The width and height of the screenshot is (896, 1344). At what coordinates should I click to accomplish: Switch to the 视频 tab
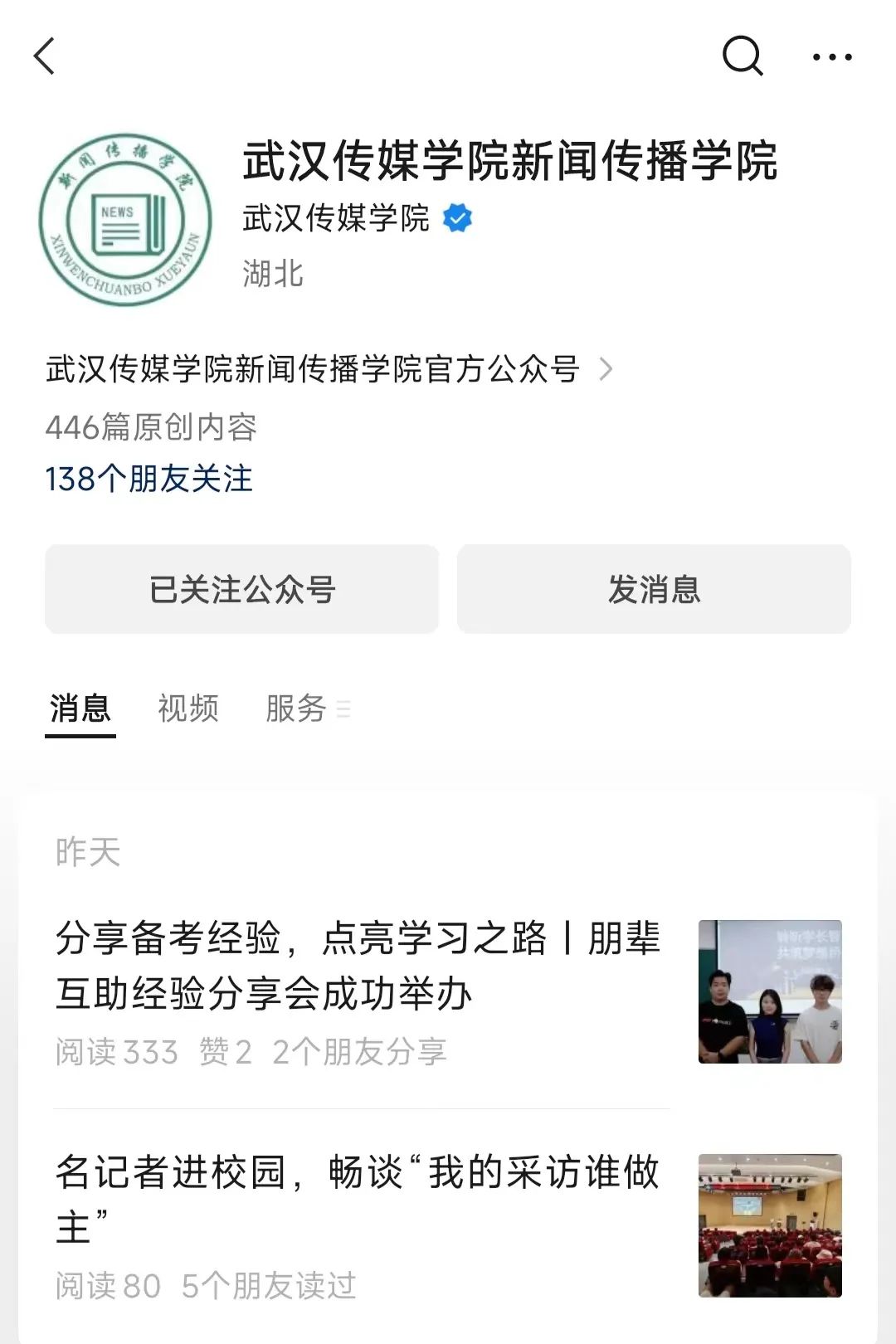[188, 709]
